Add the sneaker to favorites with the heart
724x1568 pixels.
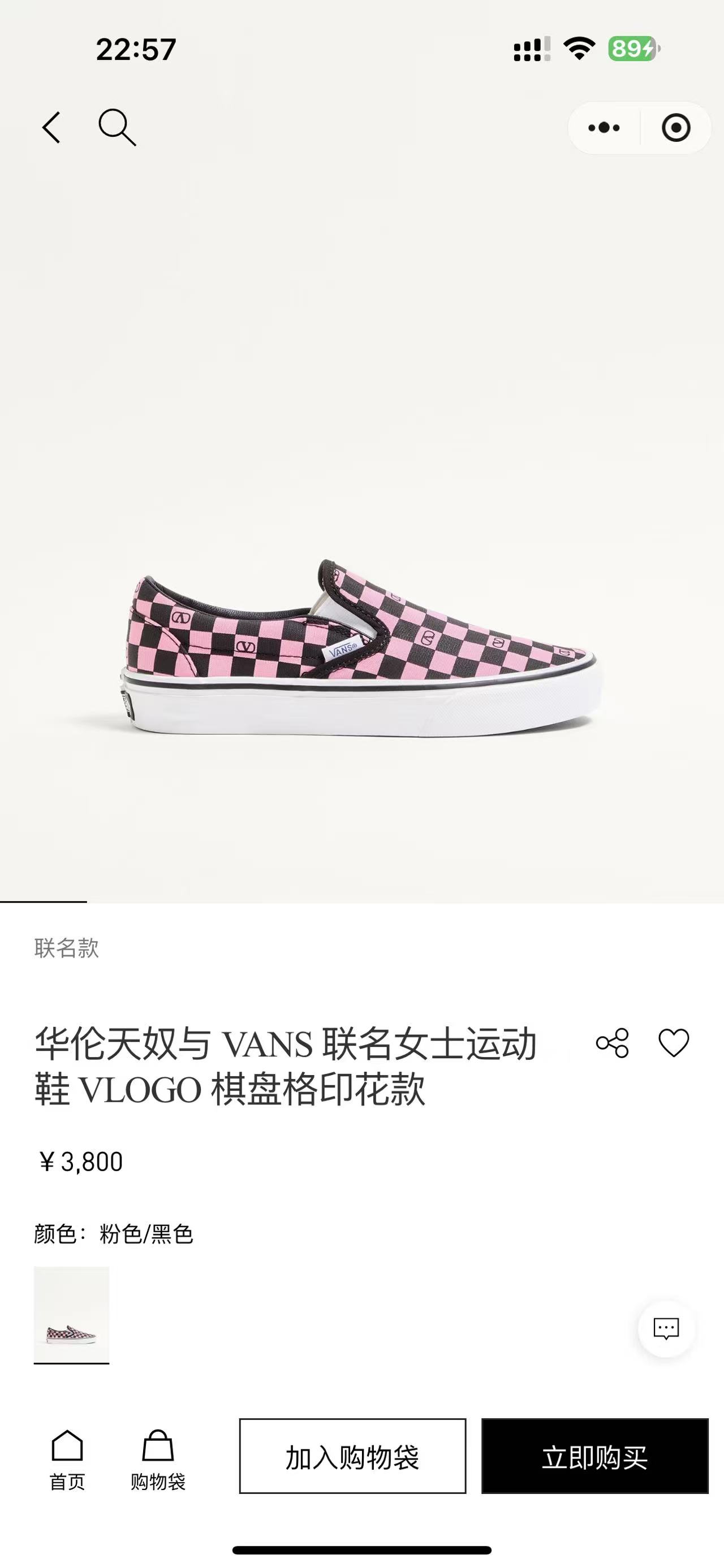click(x=674, y=1043)
